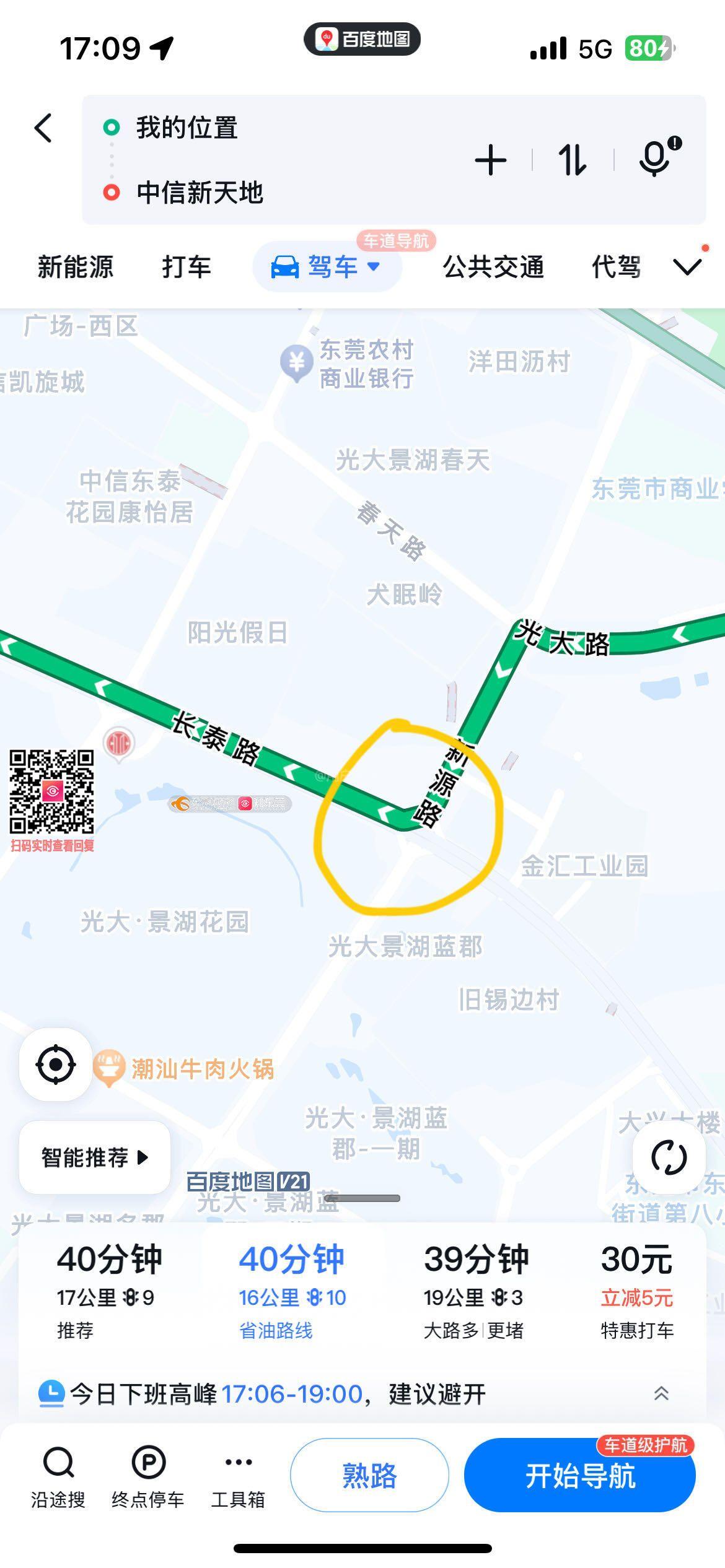
Task: Refresh the routes with the circular arrows
Action: 669,1157
